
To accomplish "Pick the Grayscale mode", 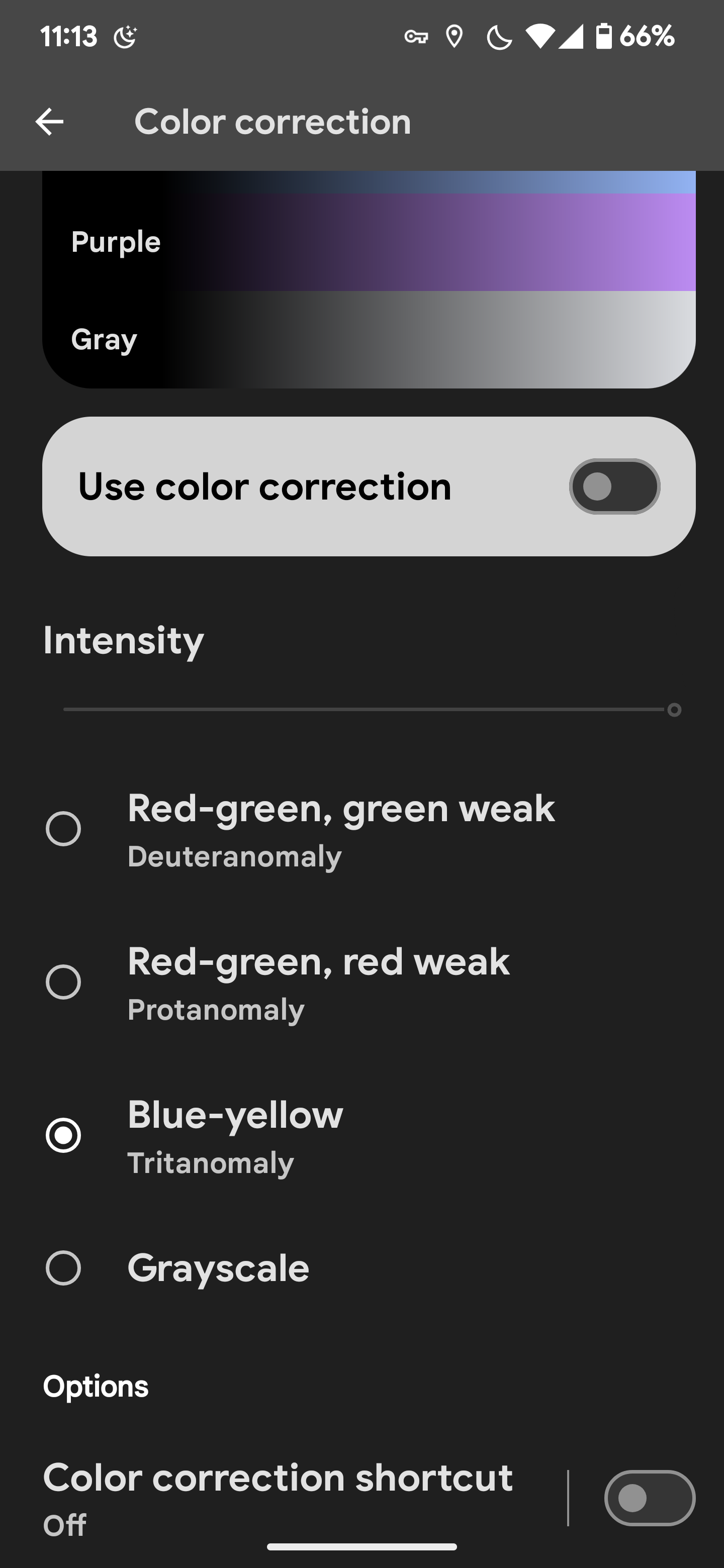I will [x=361, y=1268].
